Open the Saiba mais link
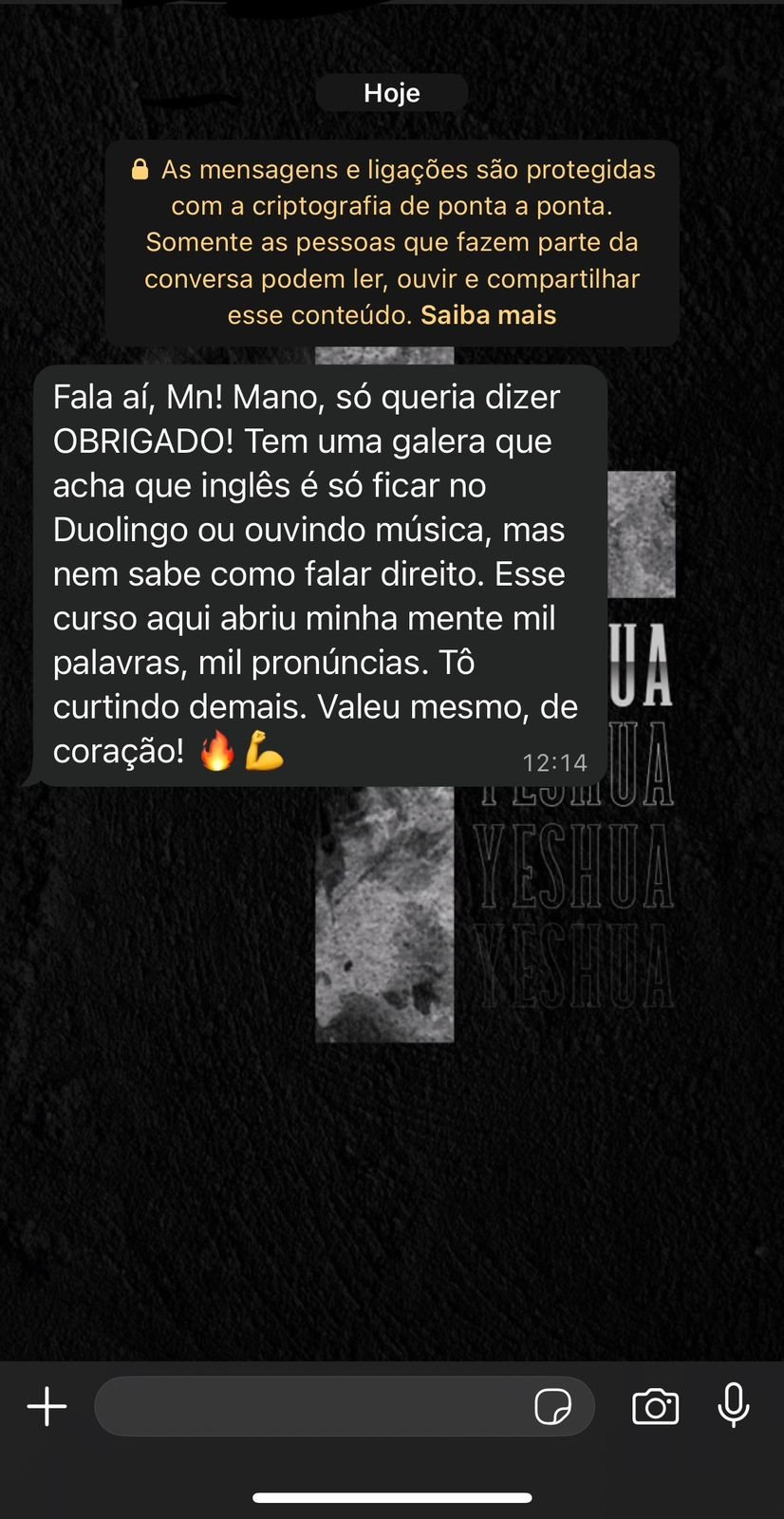 click(x=488, y=314)
